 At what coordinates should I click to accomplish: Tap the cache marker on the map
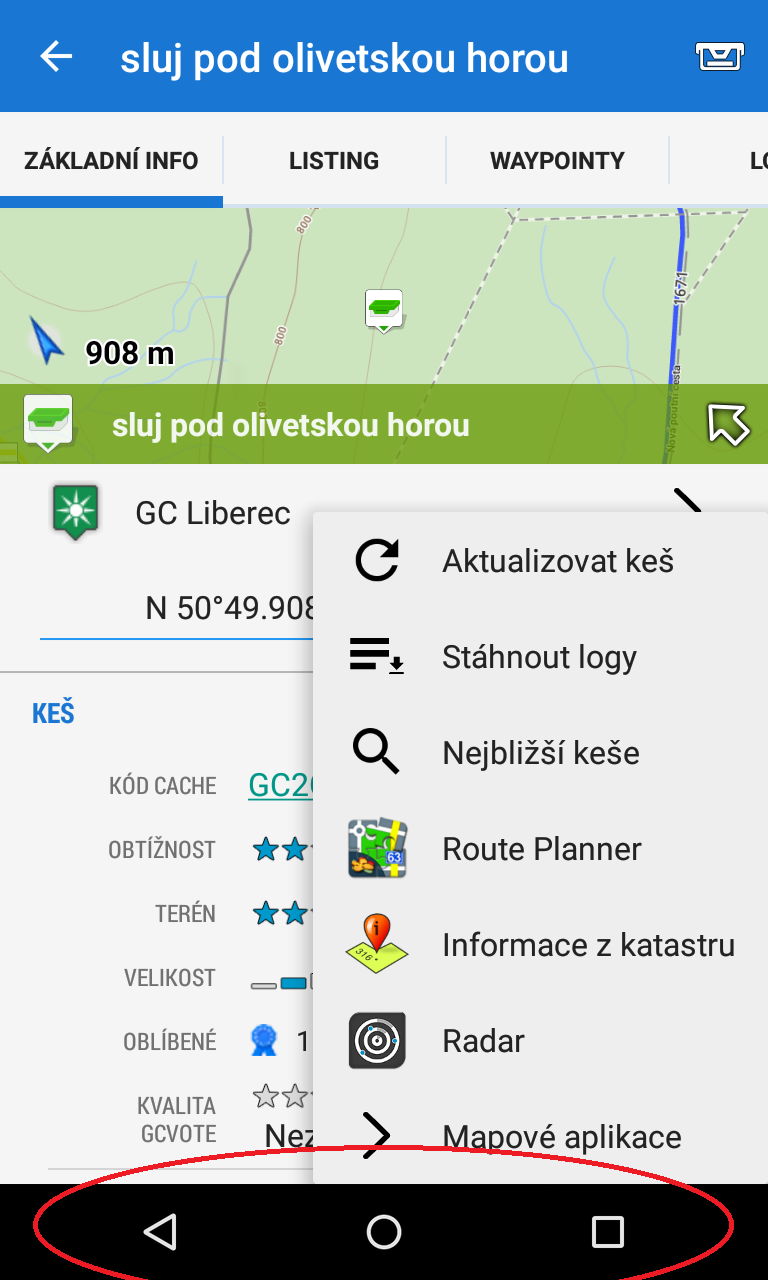tap(384, 310)
